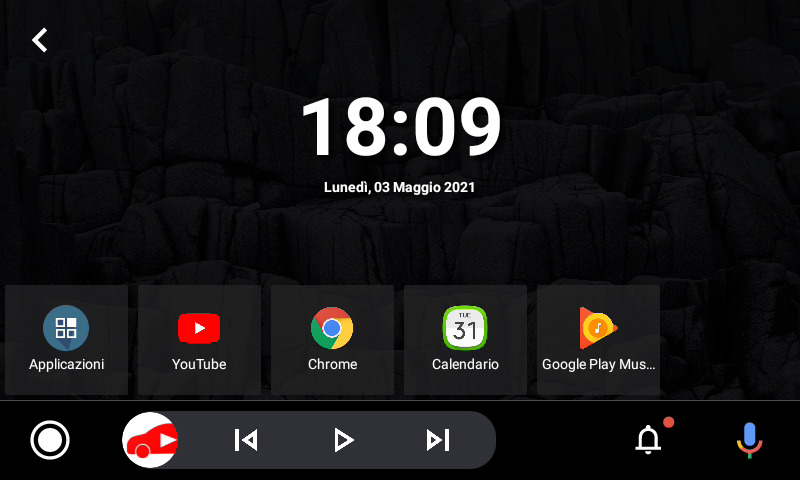Tap the circular home button

tap(50, 440)
